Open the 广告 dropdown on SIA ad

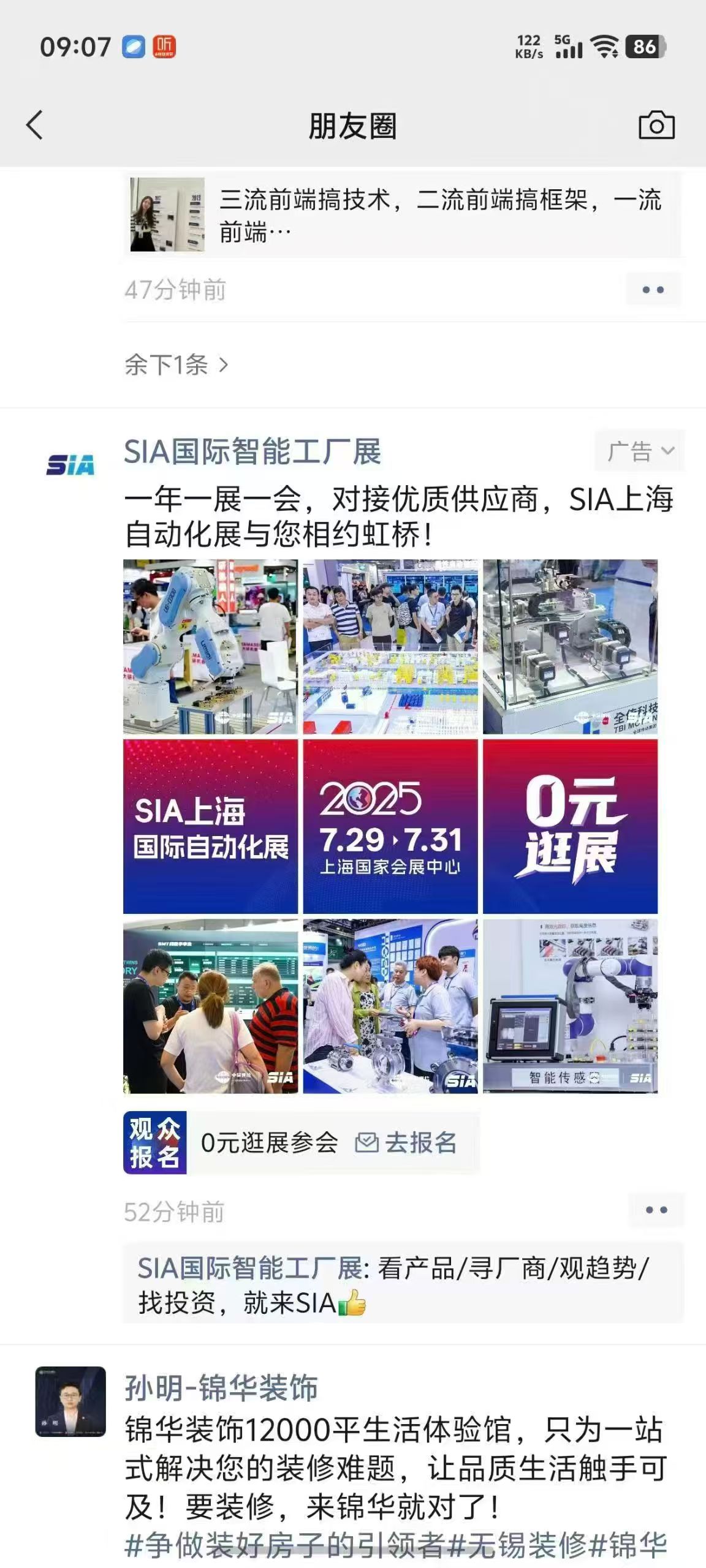tap(639, 451)
